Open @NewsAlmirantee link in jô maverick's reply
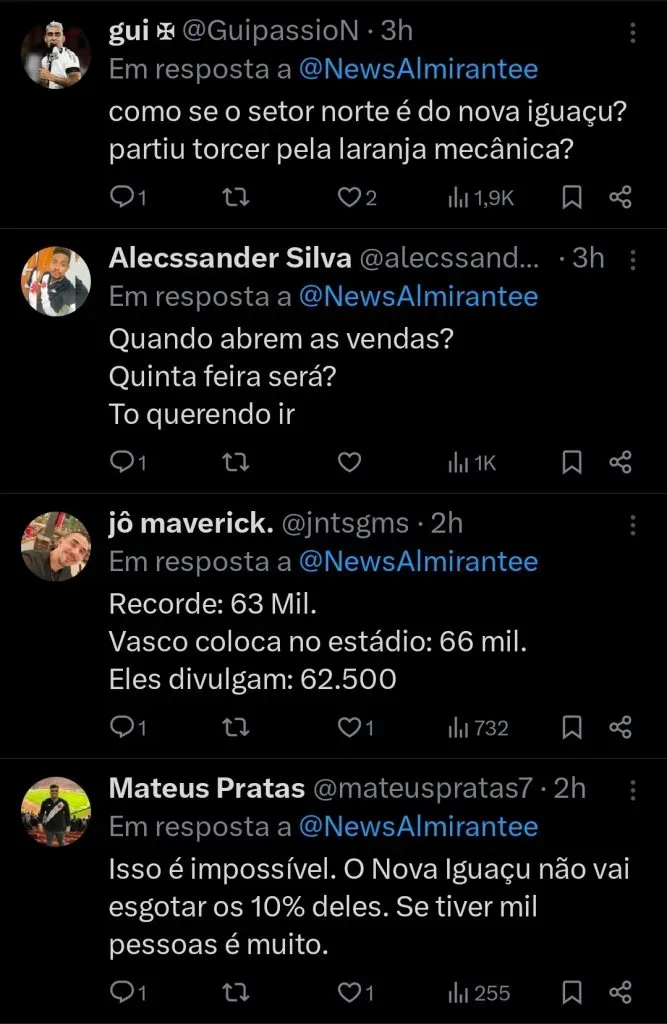The image size is (667, 1024). coord(418,562)
